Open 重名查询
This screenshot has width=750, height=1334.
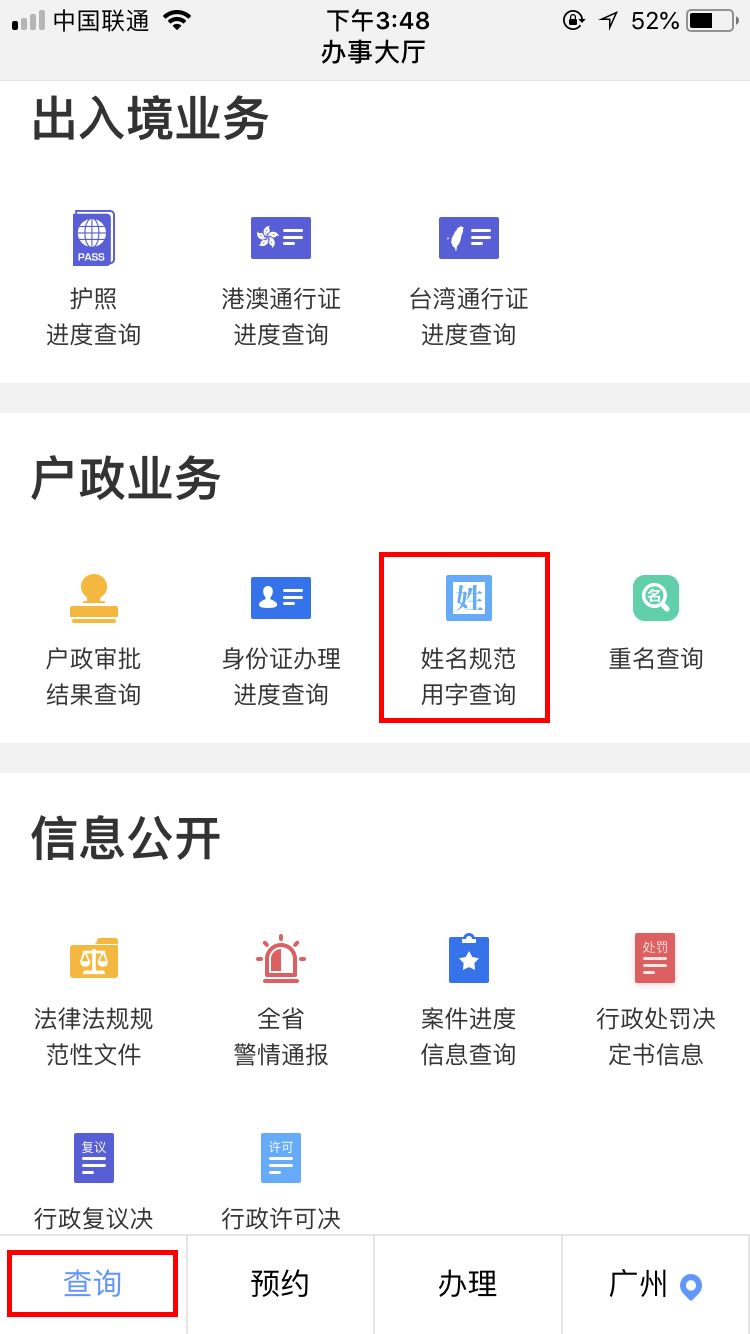click(656, 622)
